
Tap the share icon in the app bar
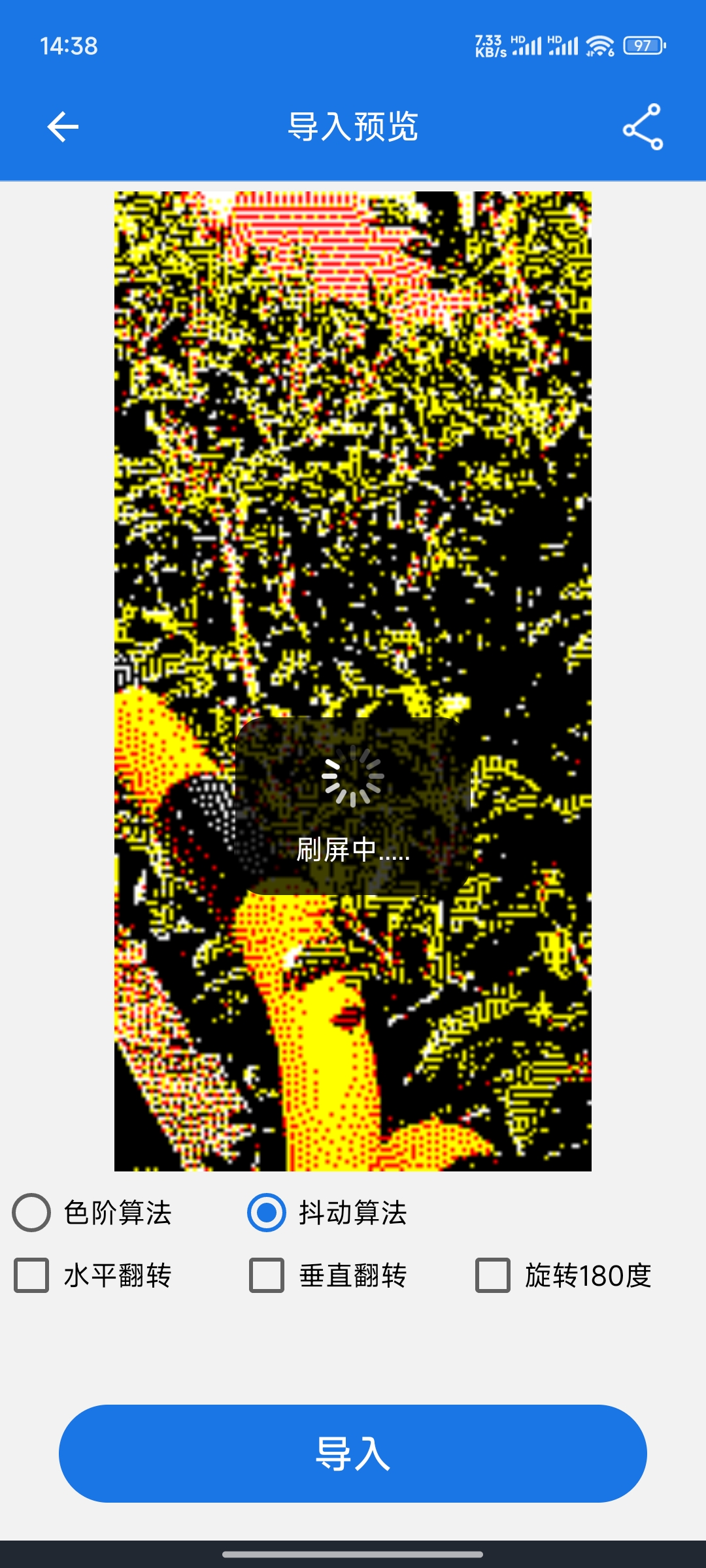click(x=643, y=127)
